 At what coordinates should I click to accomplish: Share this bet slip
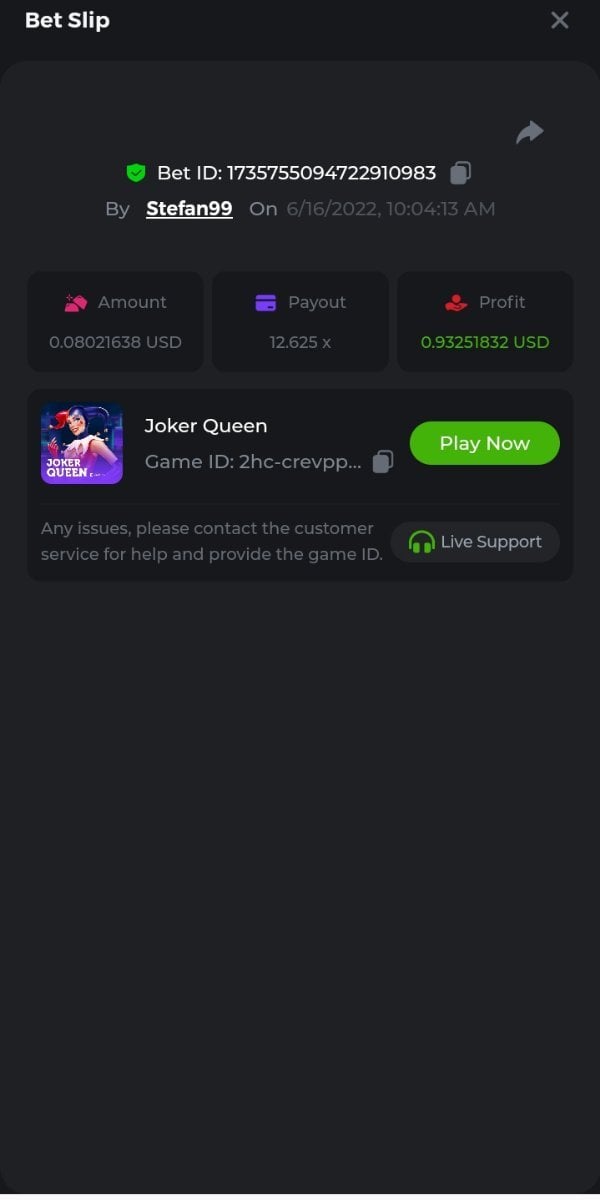[x=529, y=132]
